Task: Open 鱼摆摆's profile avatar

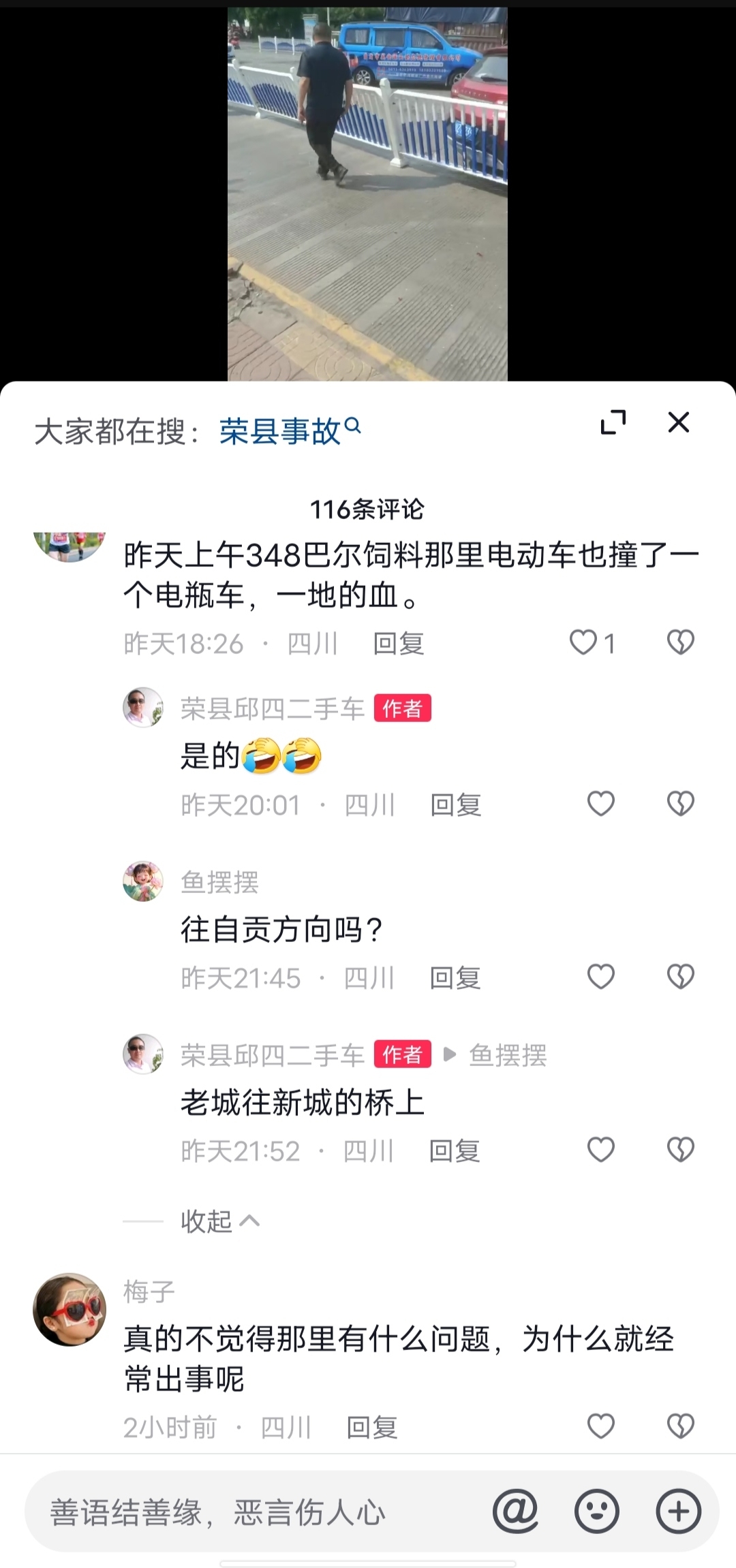Action: pos(143,881)
